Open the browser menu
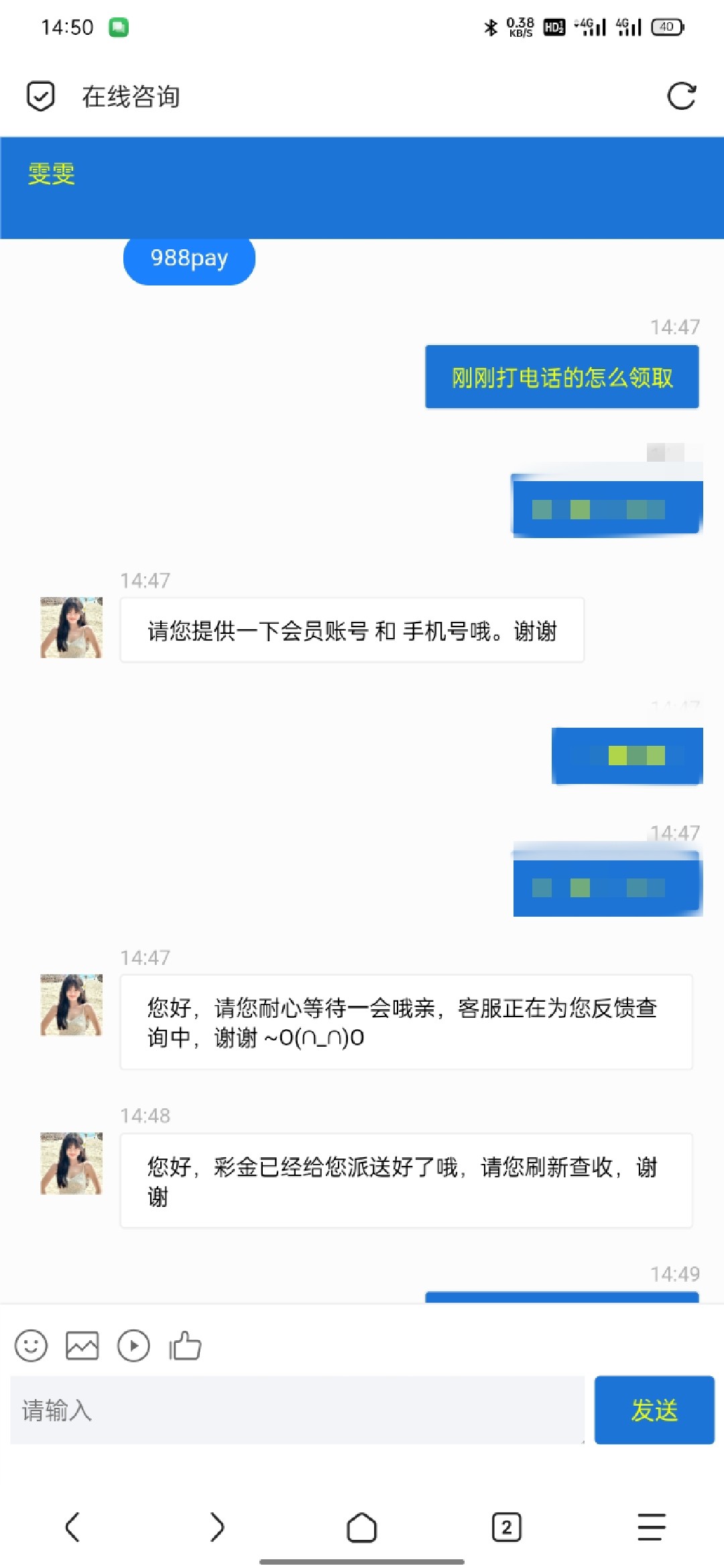 tap(651, 1527)
